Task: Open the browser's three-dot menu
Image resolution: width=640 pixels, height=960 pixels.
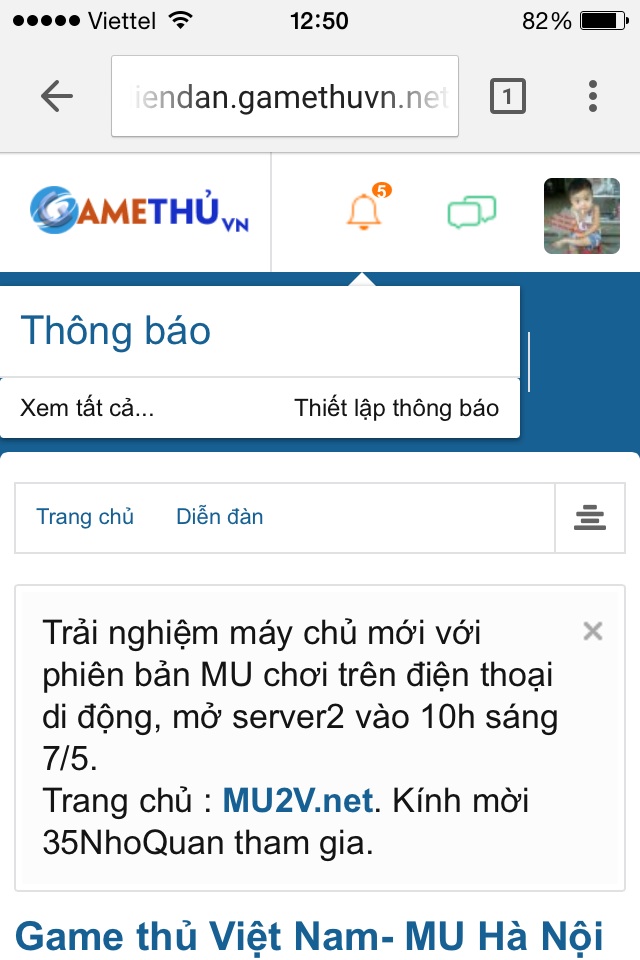Action: (592, 96)
